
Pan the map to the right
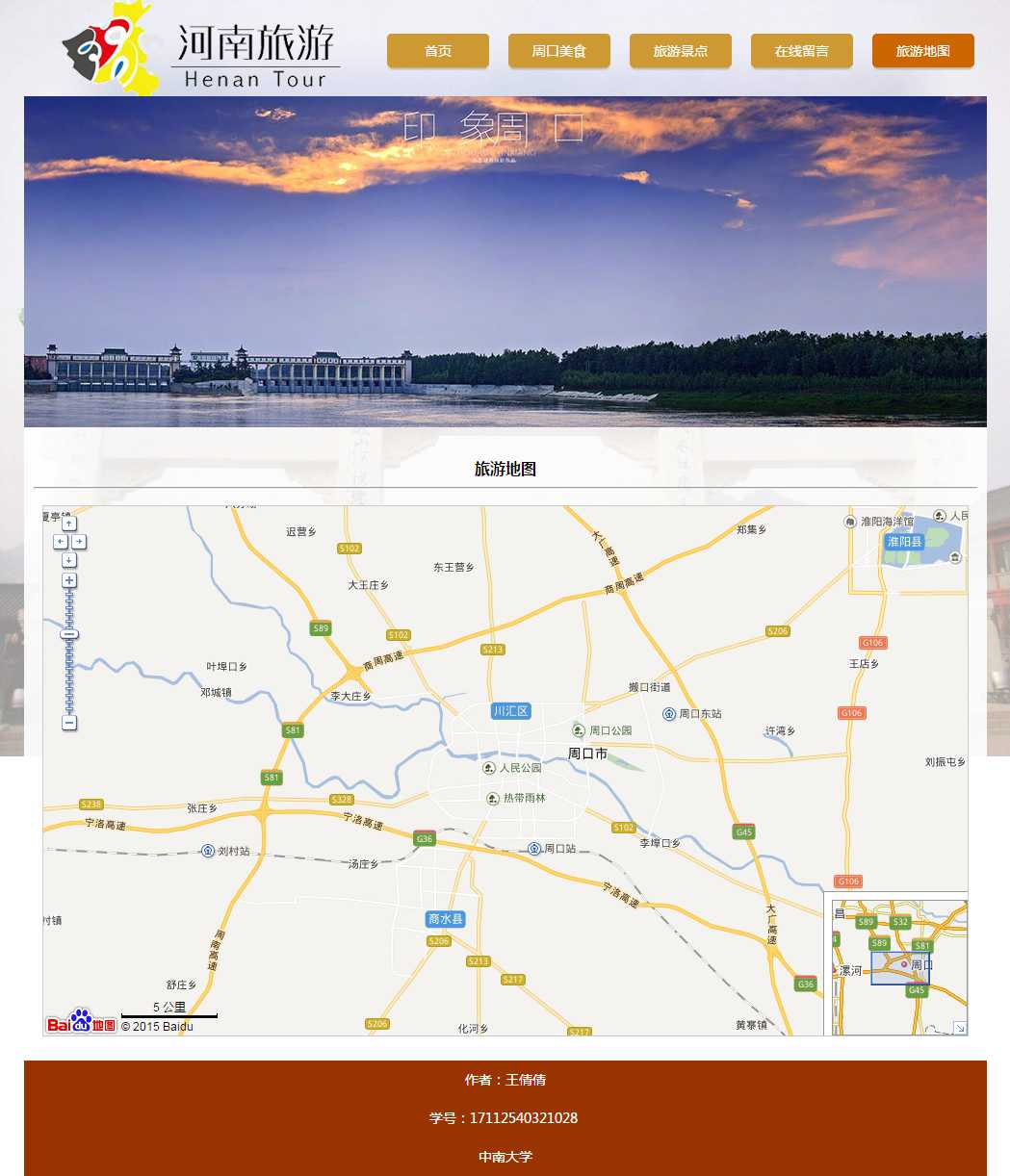pyautogui.click(x=79, y=542)
